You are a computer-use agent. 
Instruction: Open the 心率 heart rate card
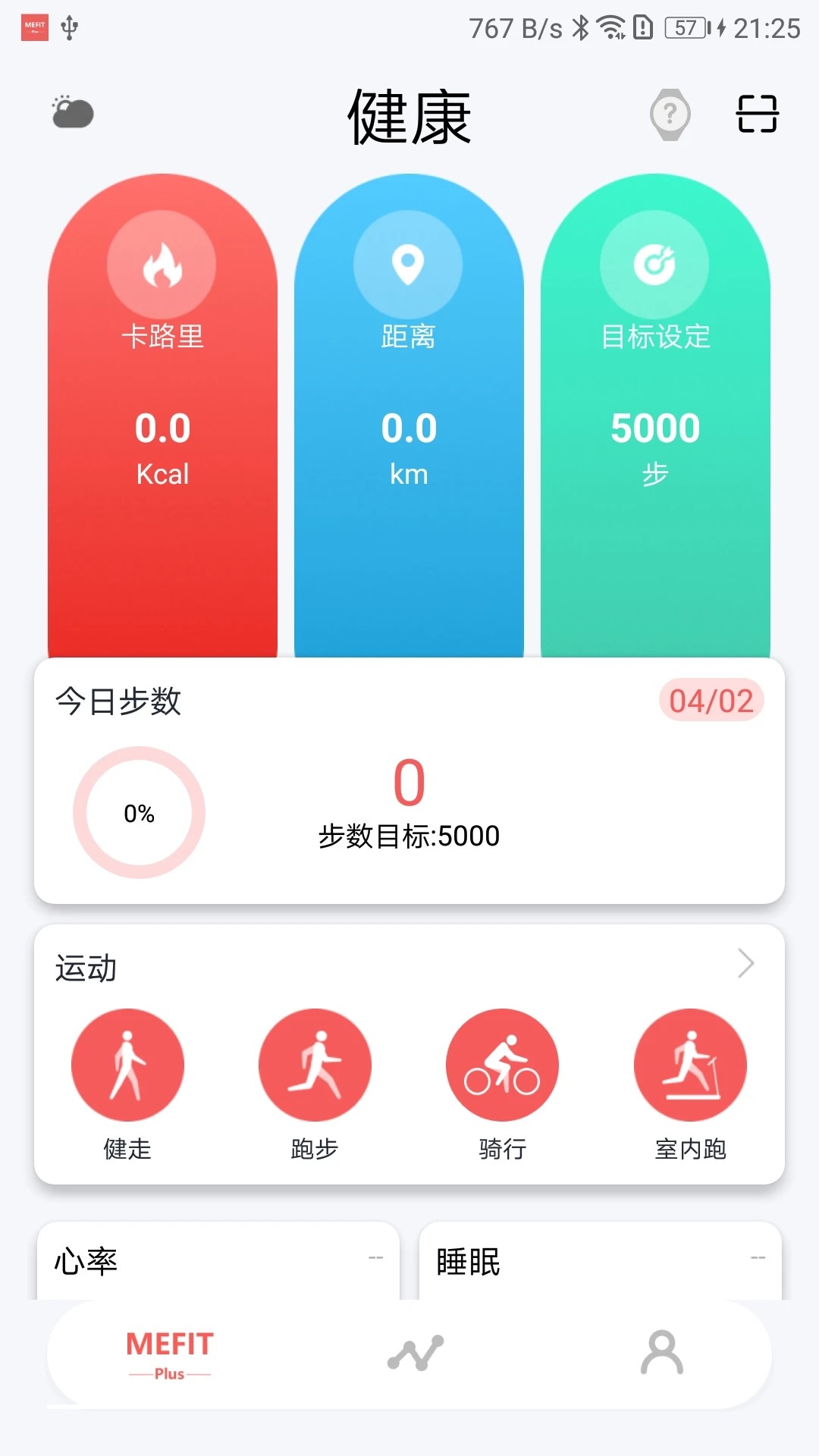coord(218,1260)
